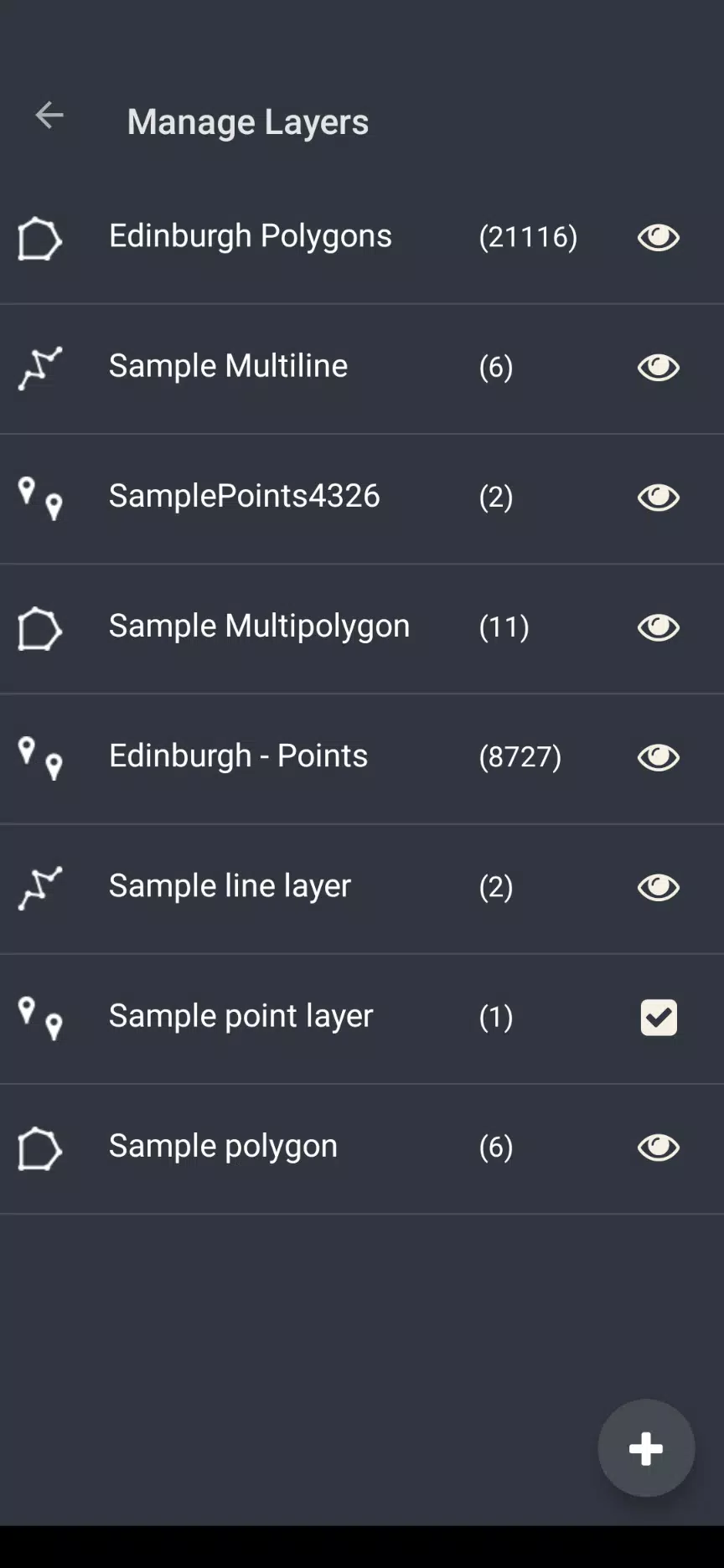Select the Edinburgh - Points row
The height and width of the screenshot is (1568, 724).
pos(362,759)
